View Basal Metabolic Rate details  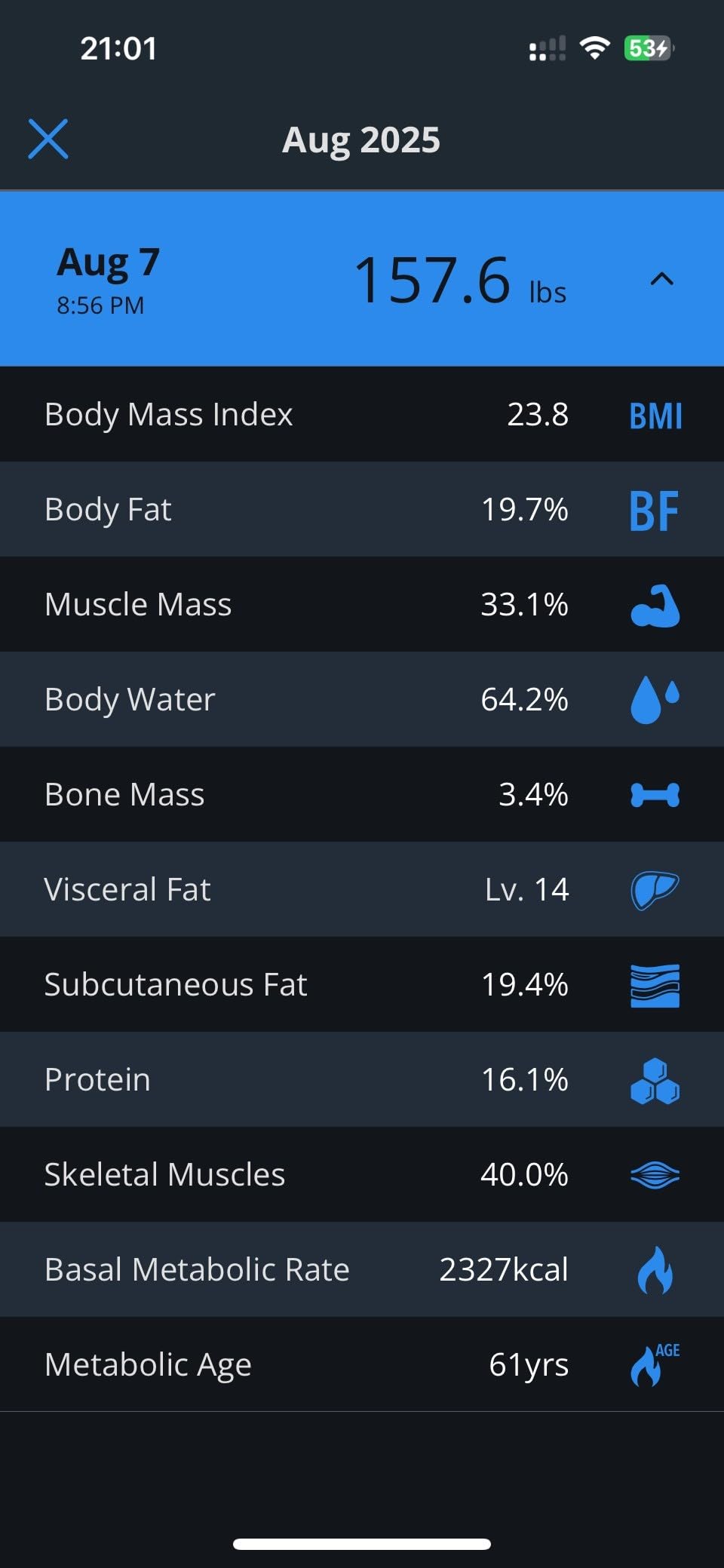click(362, 1269)
